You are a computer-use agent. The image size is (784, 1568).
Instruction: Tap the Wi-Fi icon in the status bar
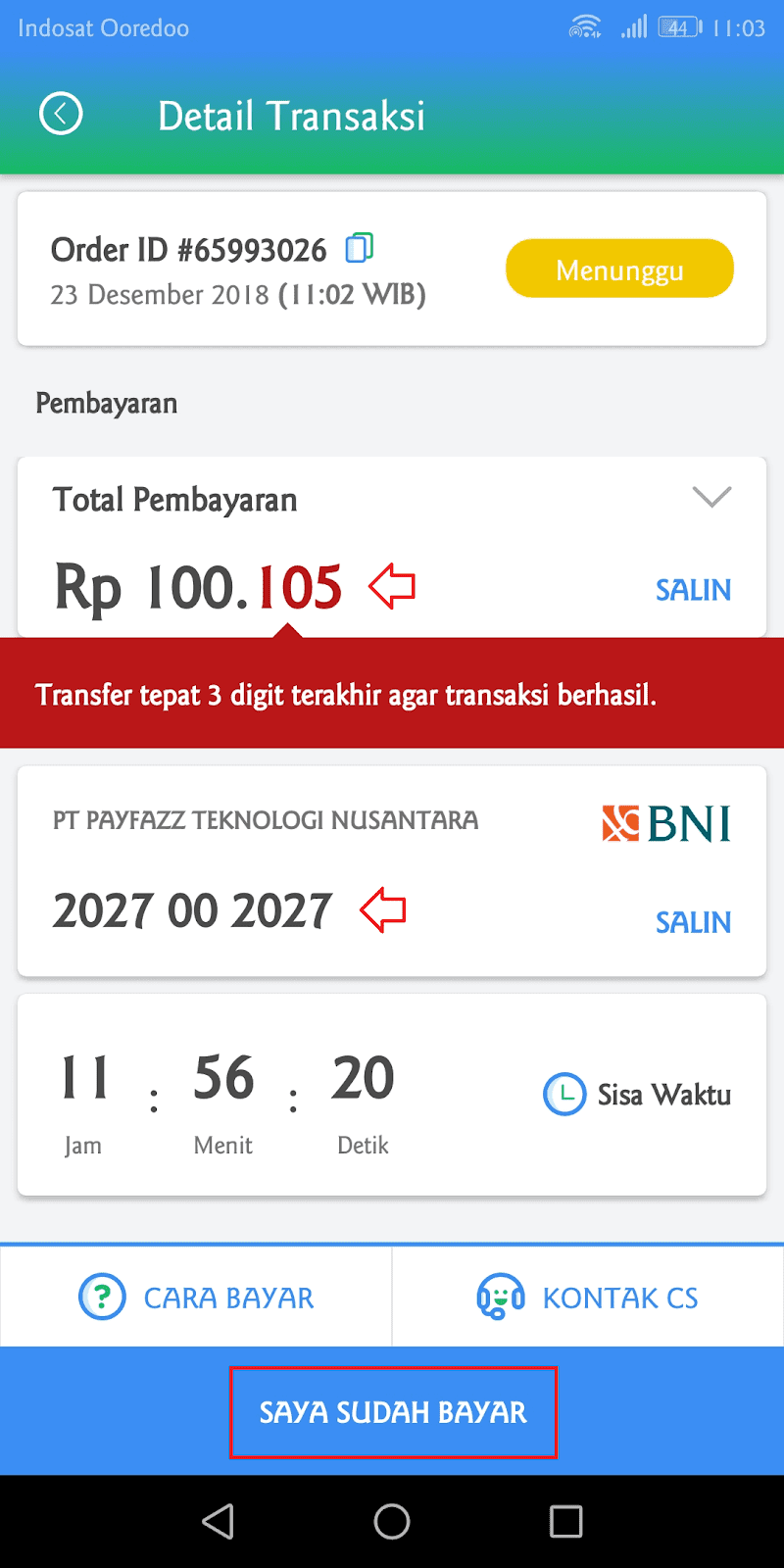coord(585,27)
